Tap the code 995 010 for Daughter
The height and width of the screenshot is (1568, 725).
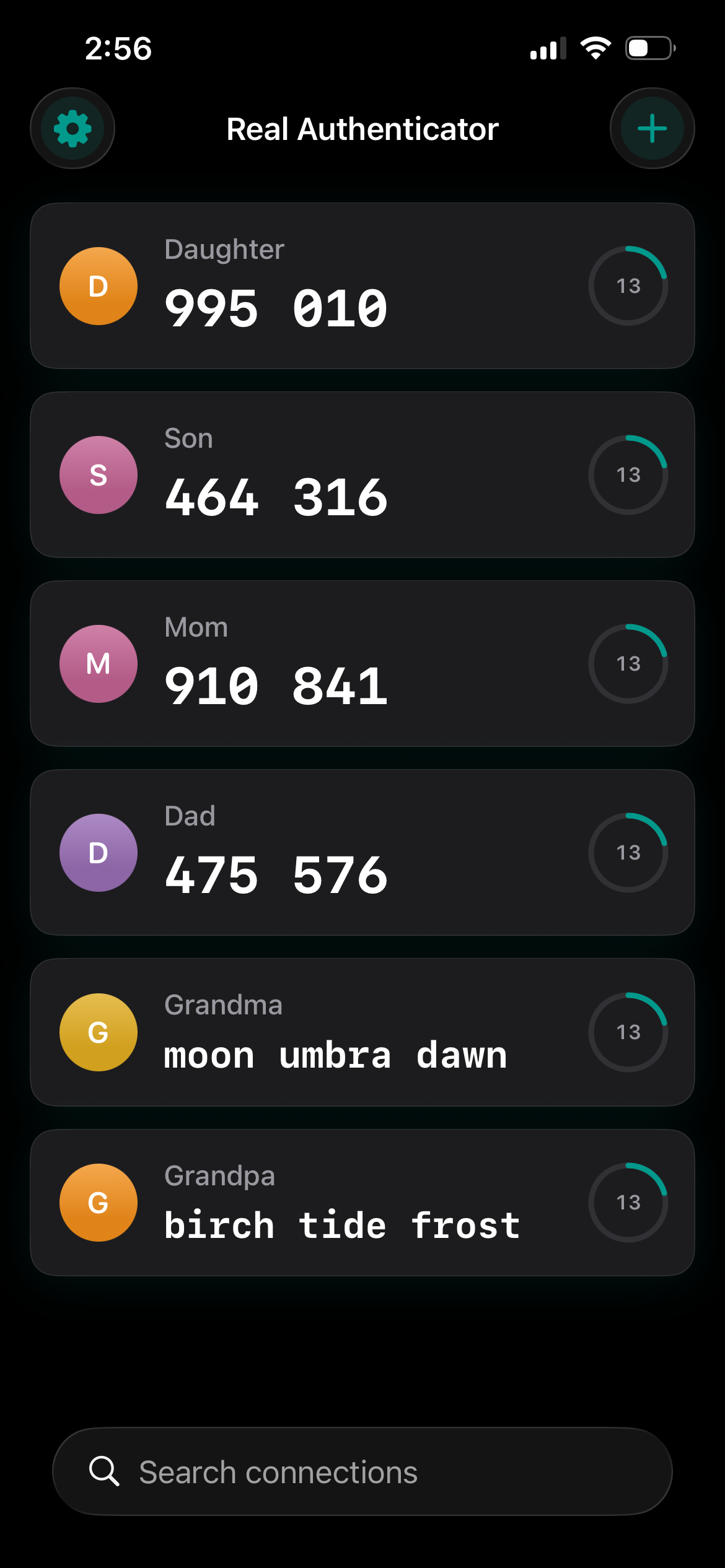276,308
